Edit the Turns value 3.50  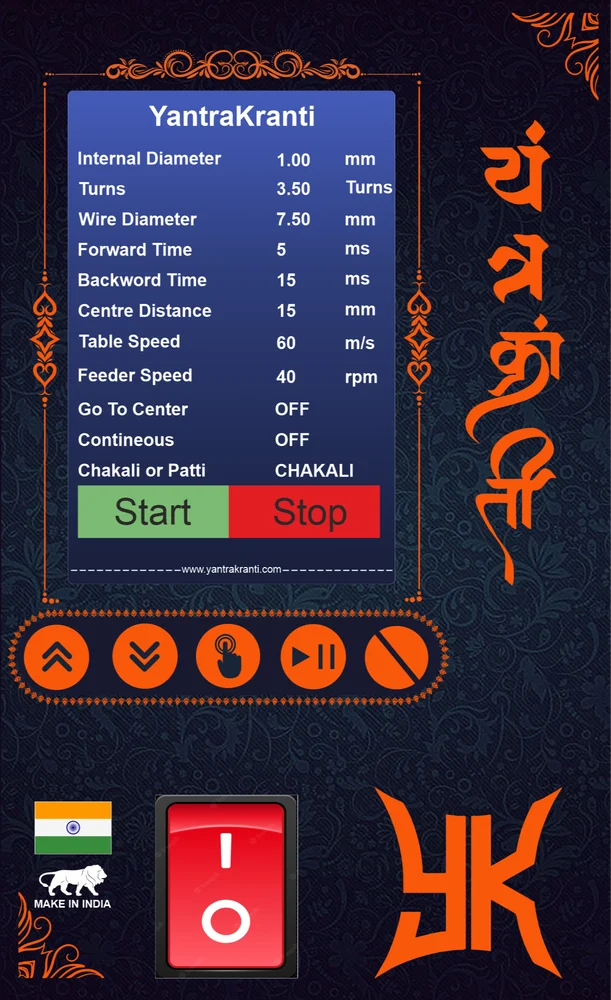[x=293, y=189]
